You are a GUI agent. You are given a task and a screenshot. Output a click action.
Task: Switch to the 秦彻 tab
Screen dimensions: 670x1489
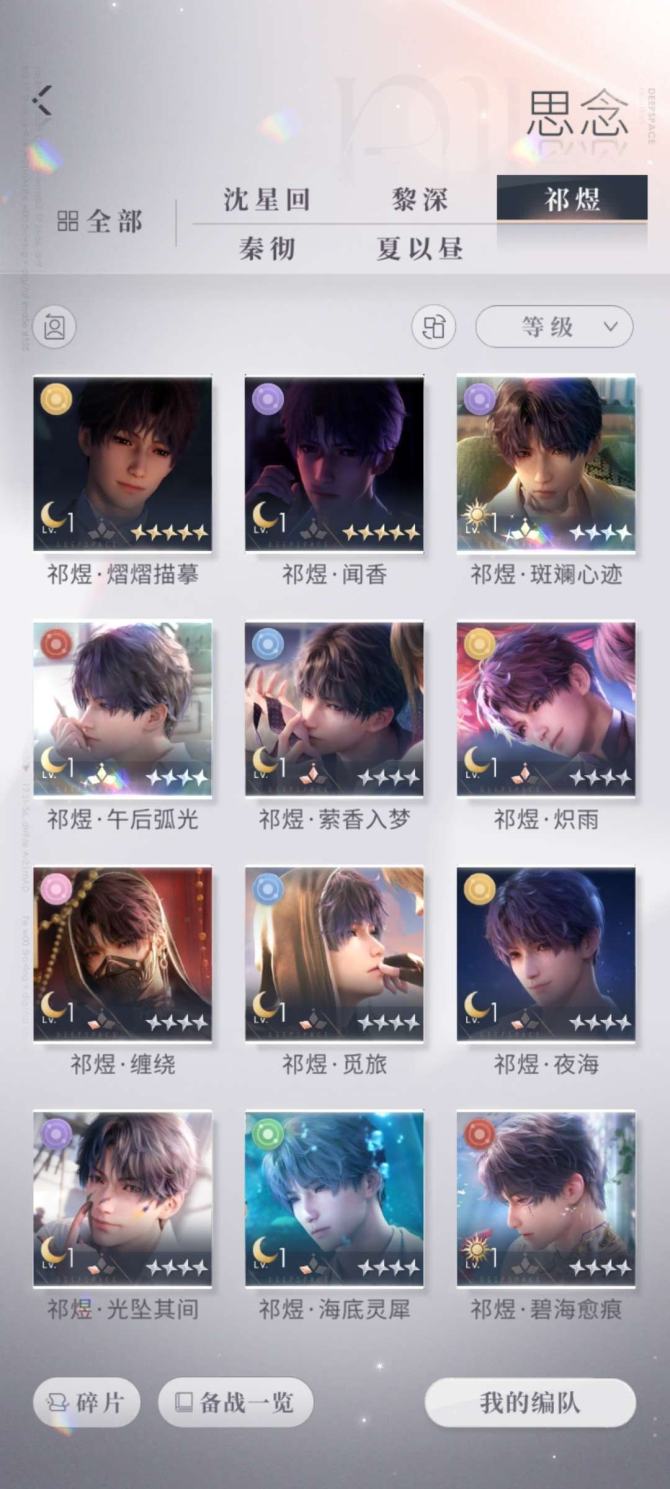tap(267, 248)
